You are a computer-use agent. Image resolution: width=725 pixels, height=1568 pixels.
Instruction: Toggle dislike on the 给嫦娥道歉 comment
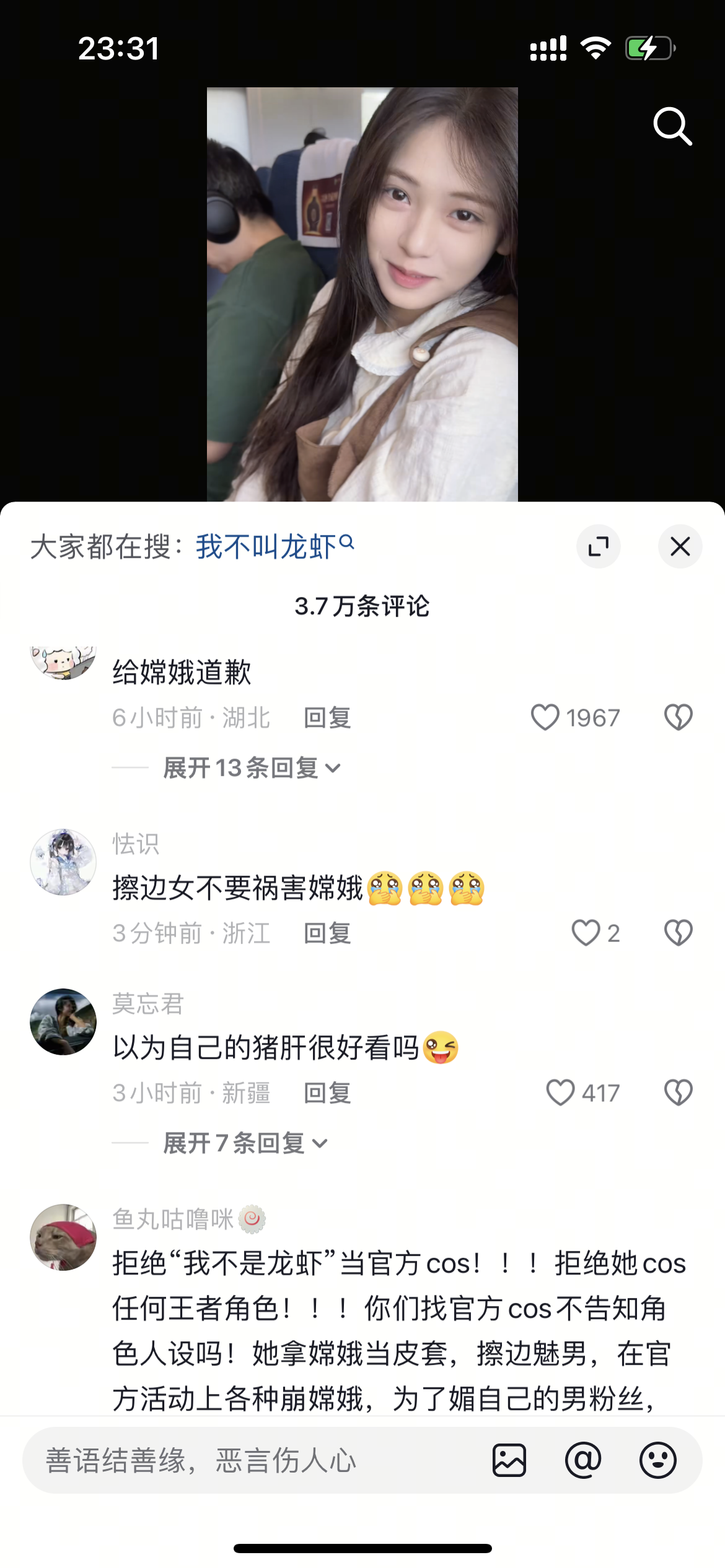point(678,718)
